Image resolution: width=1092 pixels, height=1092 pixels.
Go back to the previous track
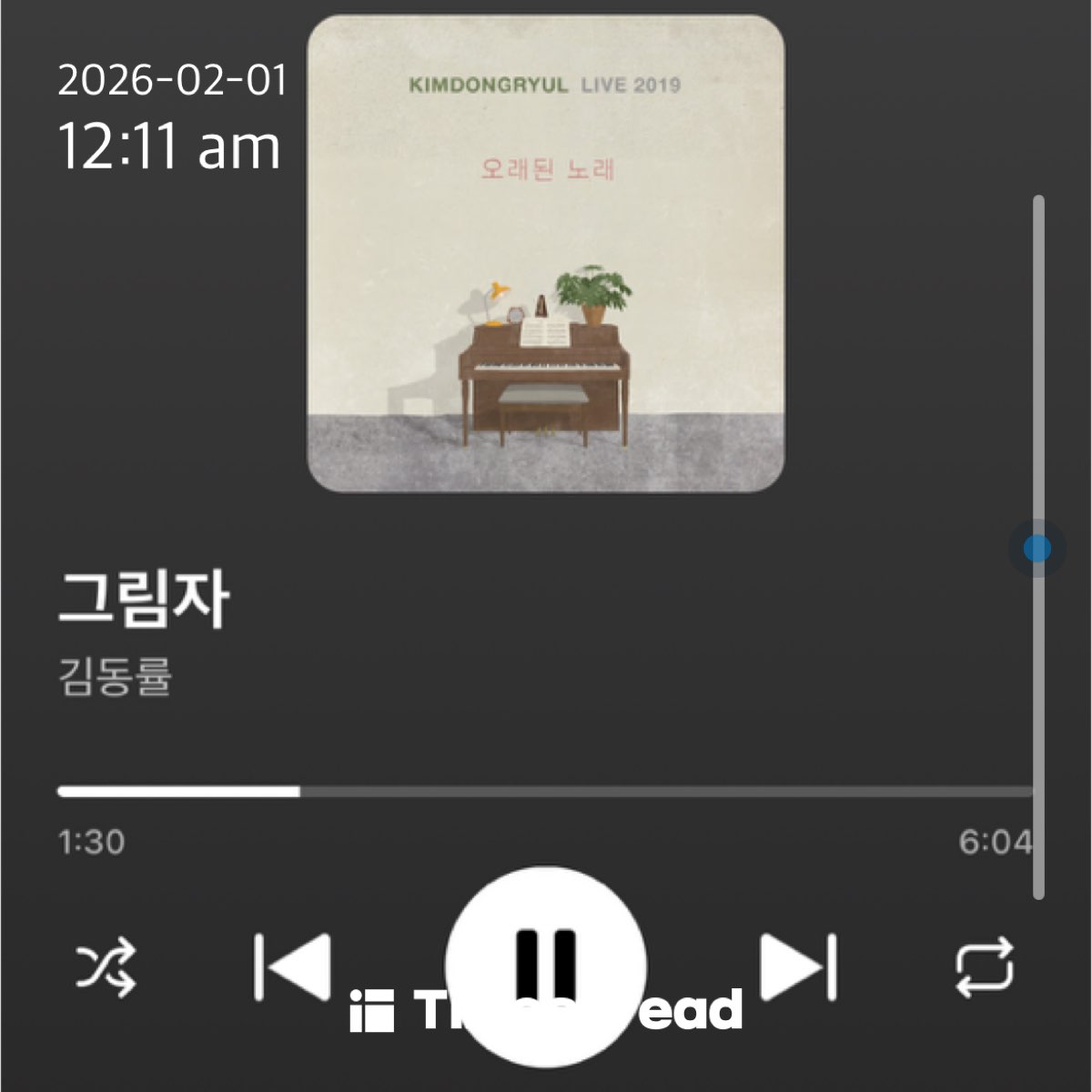point(291,966)
